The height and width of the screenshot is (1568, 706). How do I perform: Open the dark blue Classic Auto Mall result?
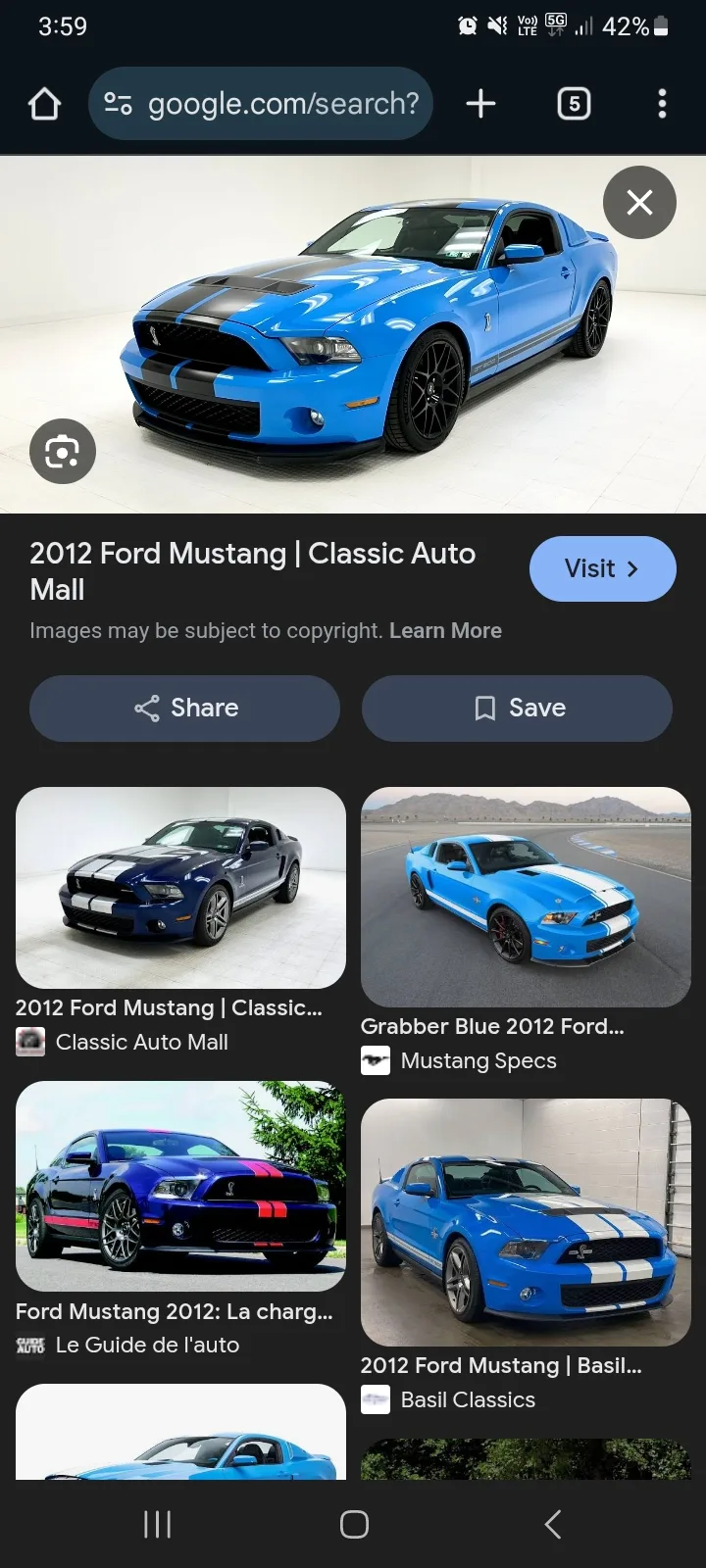(x=180, y=888)
